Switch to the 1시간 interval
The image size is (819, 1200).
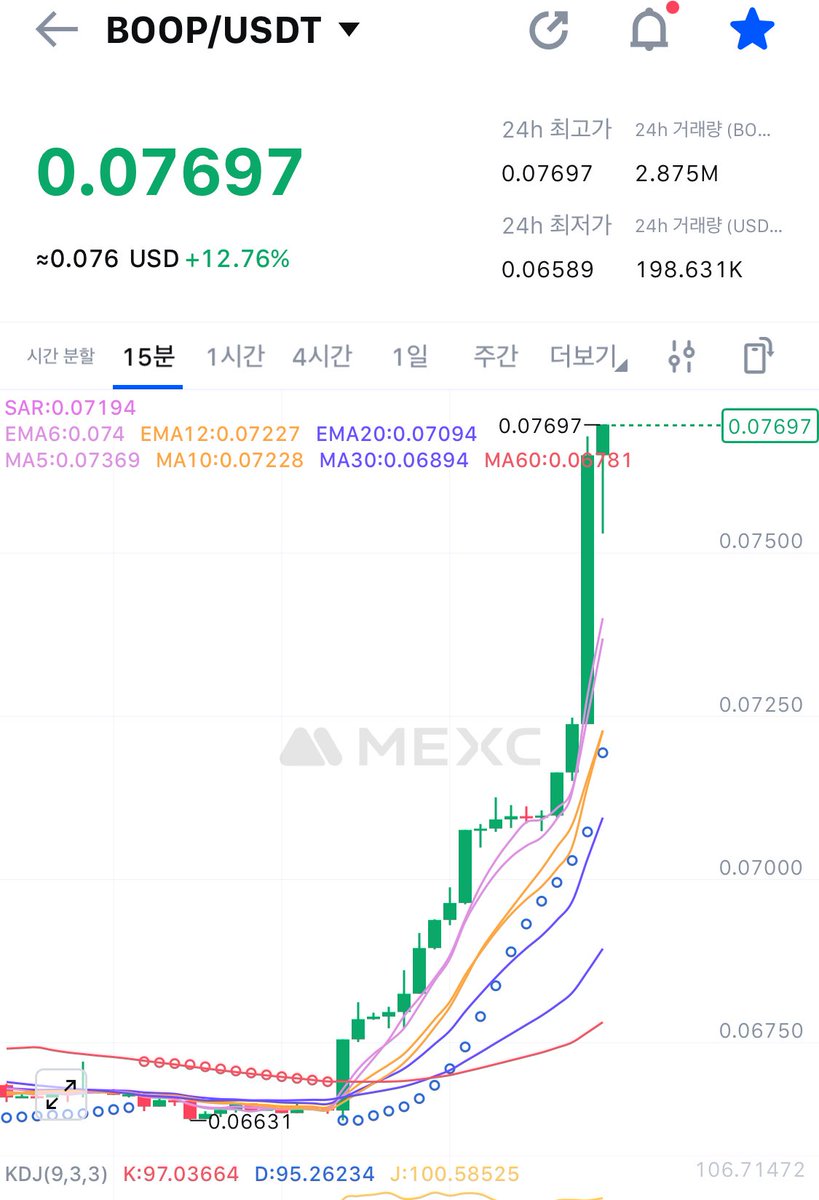235,356
